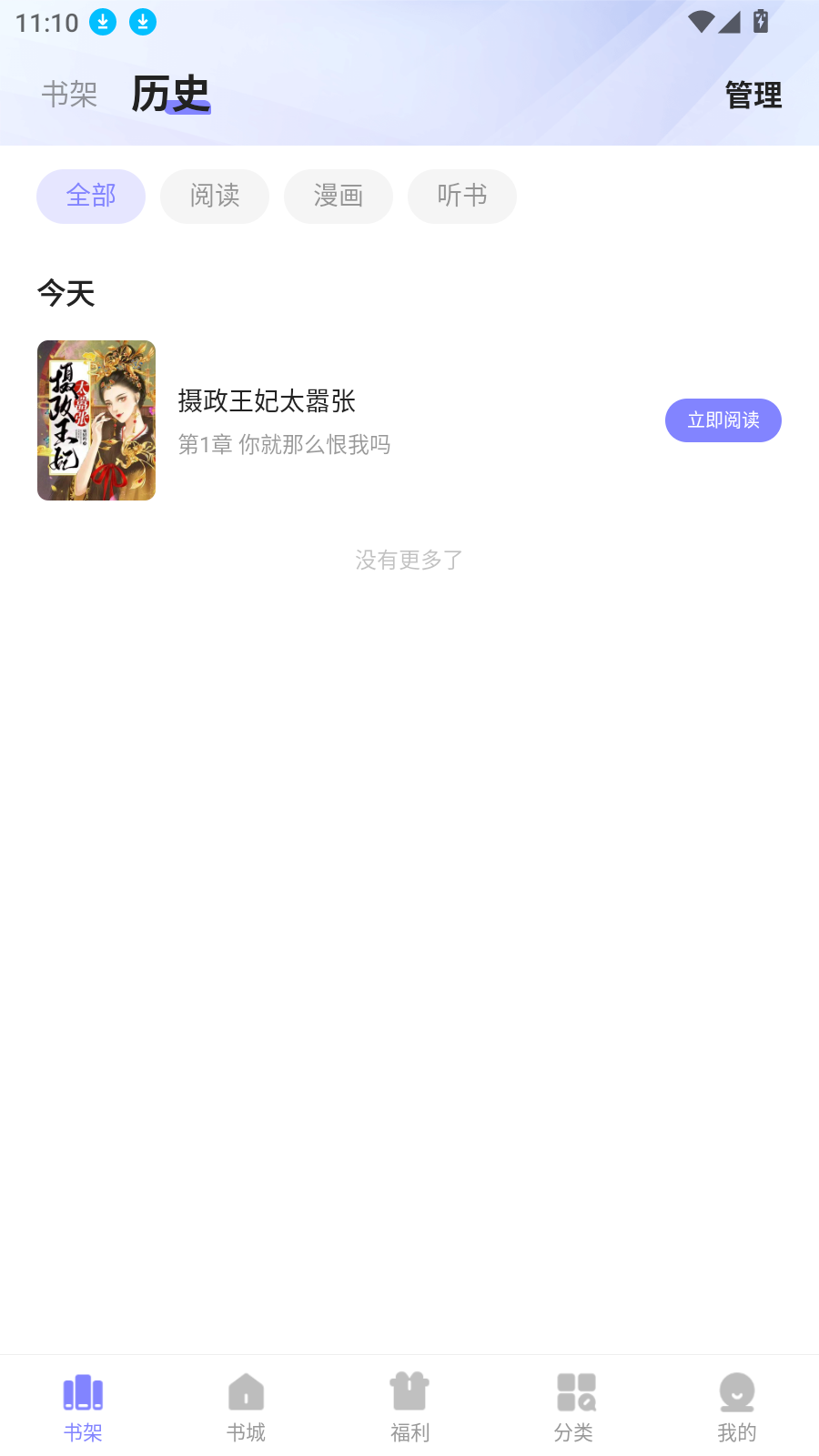Filter history by 听书

(462, 196)
